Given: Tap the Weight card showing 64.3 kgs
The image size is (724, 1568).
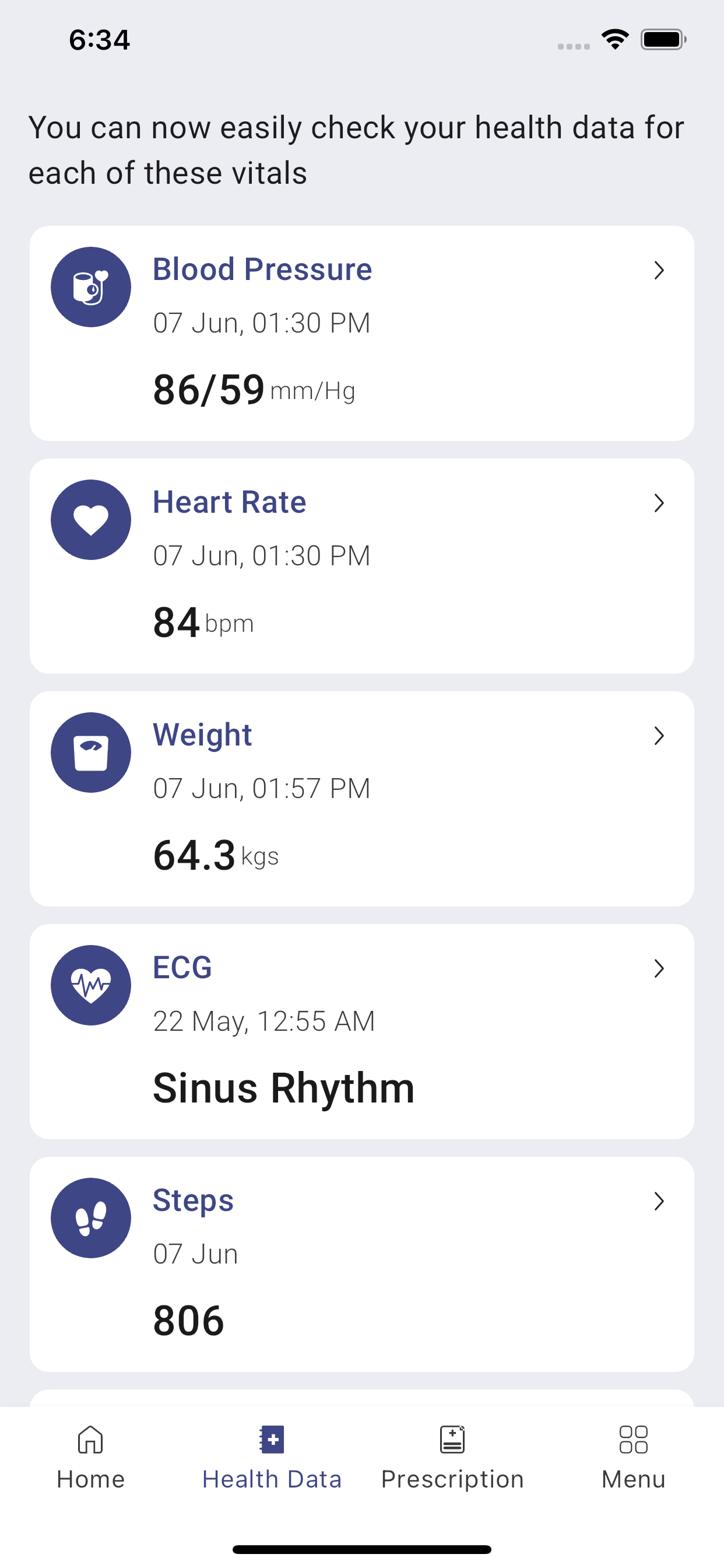Looking at the screenshot, I should (x=362, y=797).
